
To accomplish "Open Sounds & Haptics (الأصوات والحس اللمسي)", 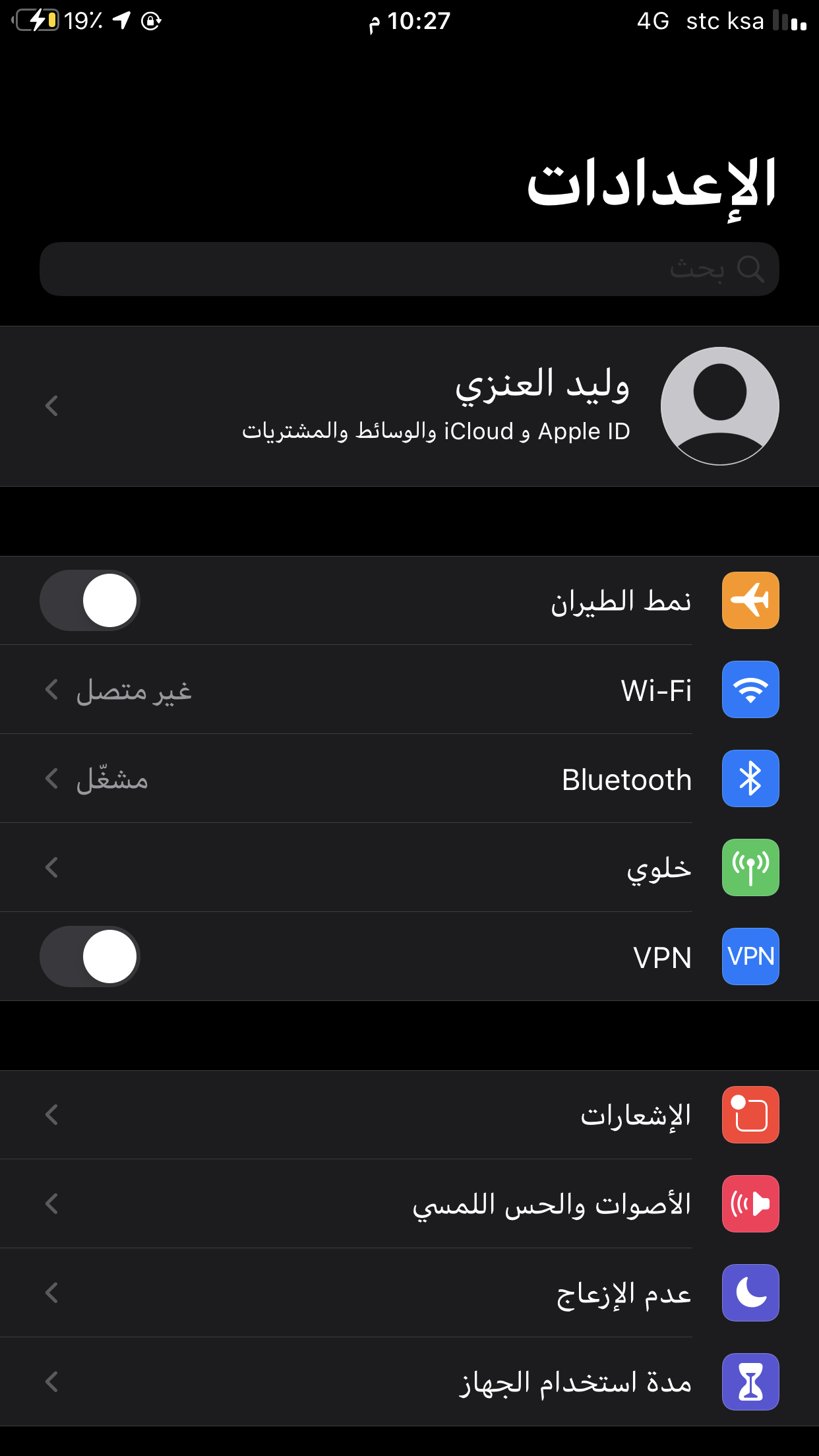I will (409, 1204).
